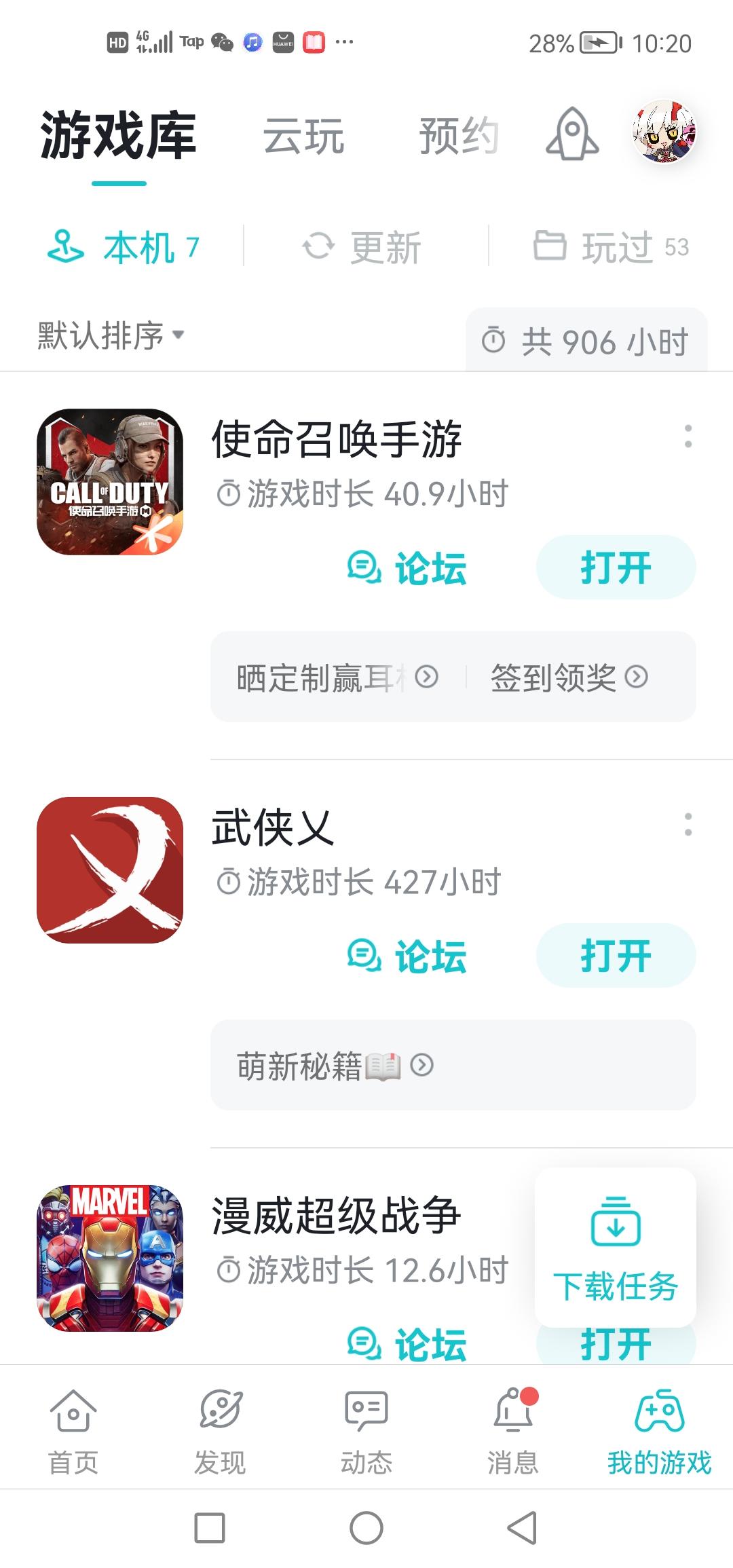
Task: Go to the 发现 tab
Action: point(220,1431)
